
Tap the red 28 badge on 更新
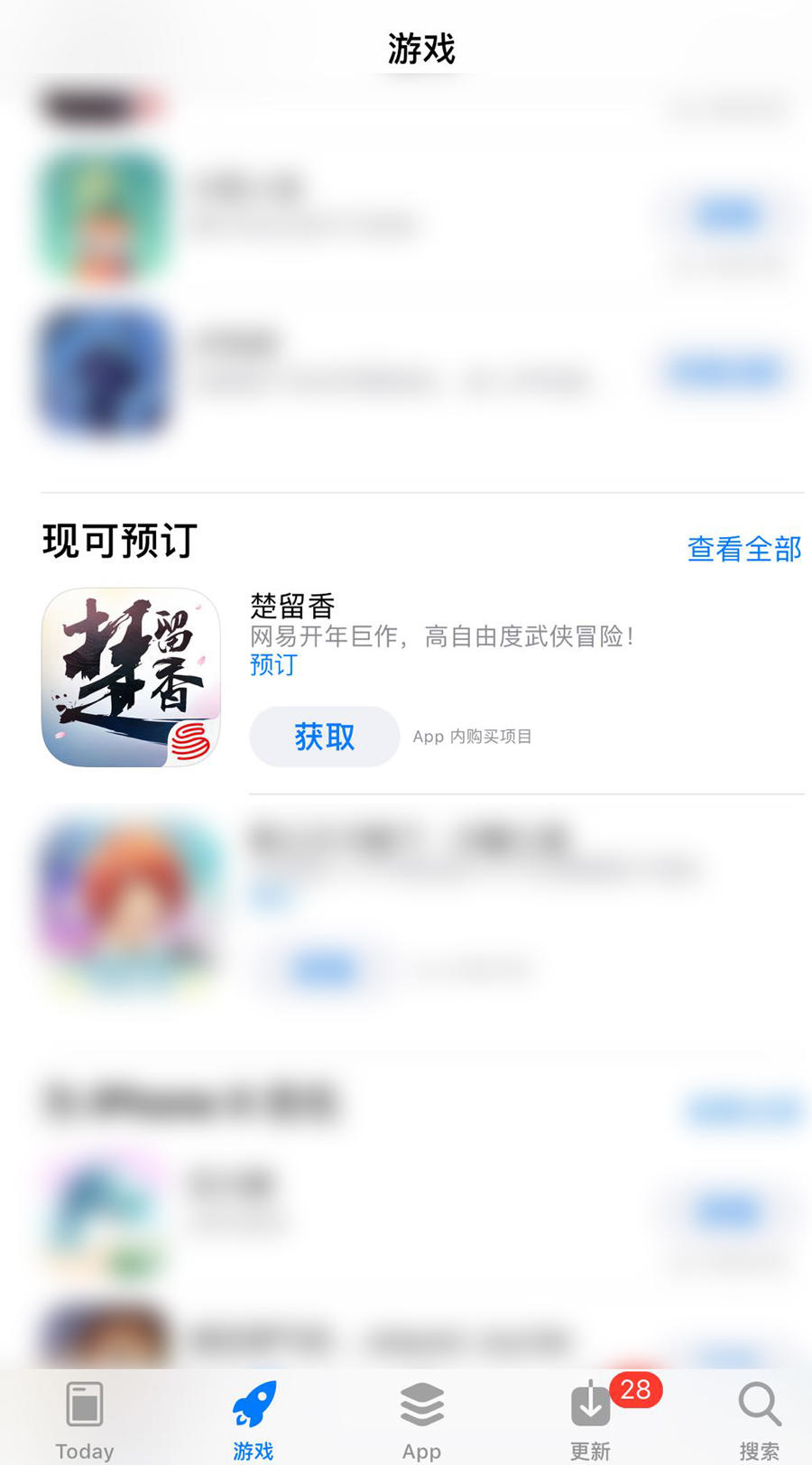pos(636,1391)
